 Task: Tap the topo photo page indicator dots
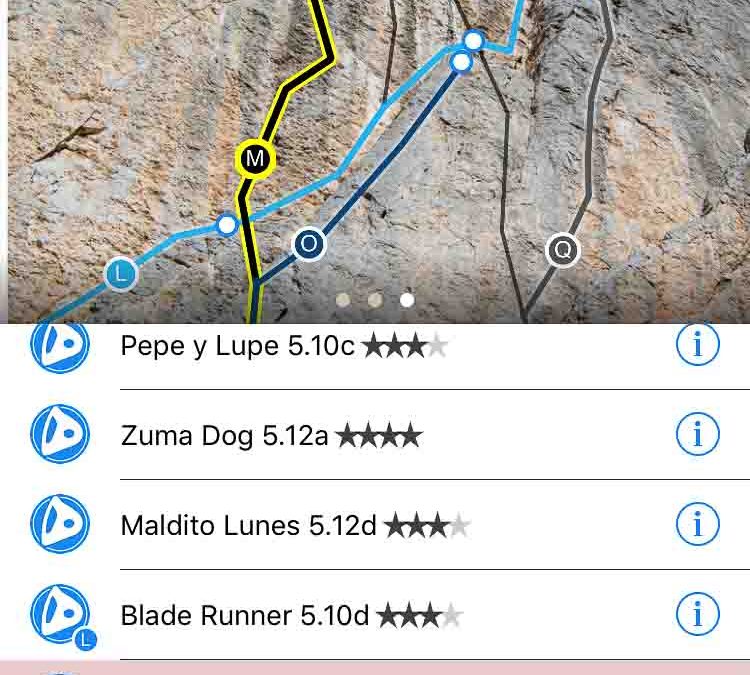[x=375, y=299]
